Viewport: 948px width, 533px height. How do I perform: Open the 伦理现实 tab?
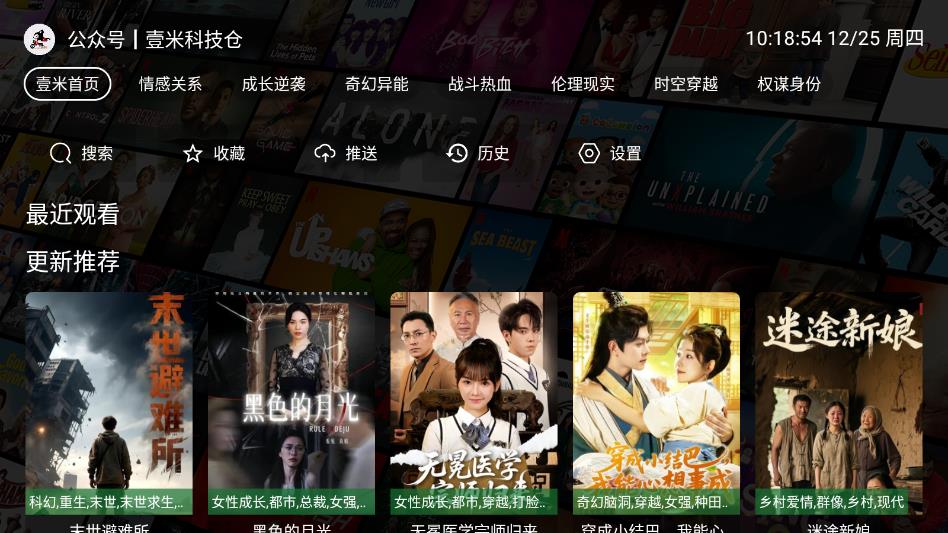(583, 84)
